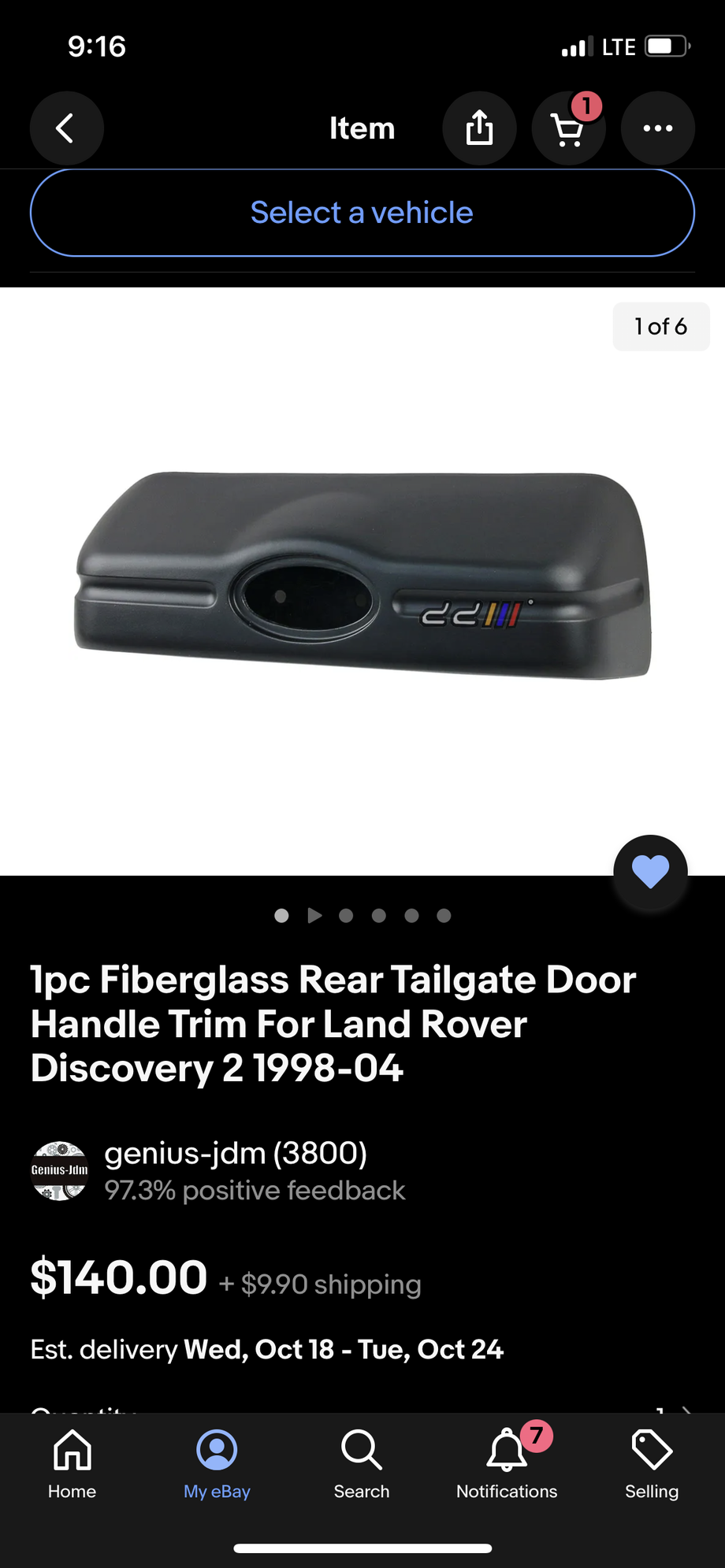The width and height of the screenshot is (725, 1568).
Task: Tap the Select a vehicle button
Action: pos(362,213)
